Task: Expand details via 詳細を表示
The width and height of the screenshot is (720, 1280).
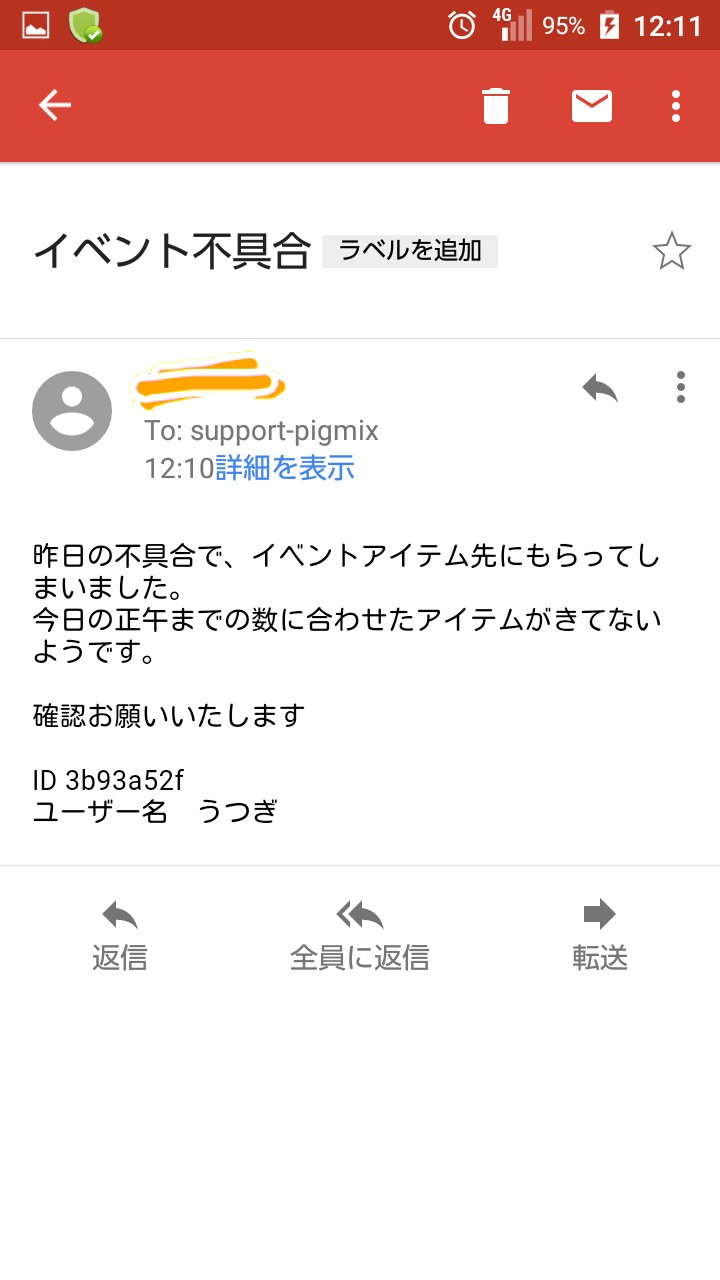Action: click(x=285, y=468)
